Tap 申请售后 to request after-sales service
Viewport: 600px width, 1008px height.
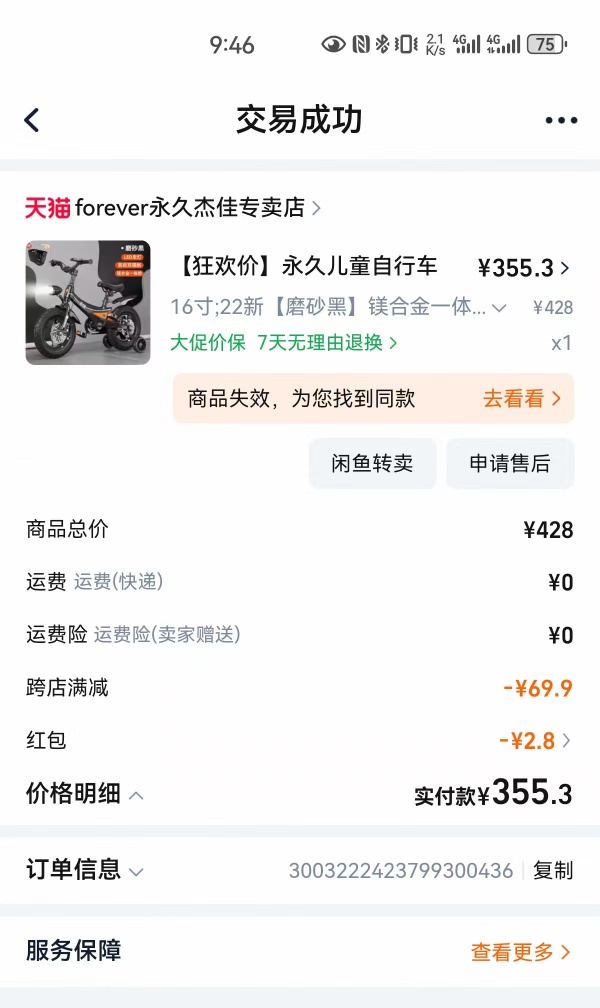[x=510, y=463]
